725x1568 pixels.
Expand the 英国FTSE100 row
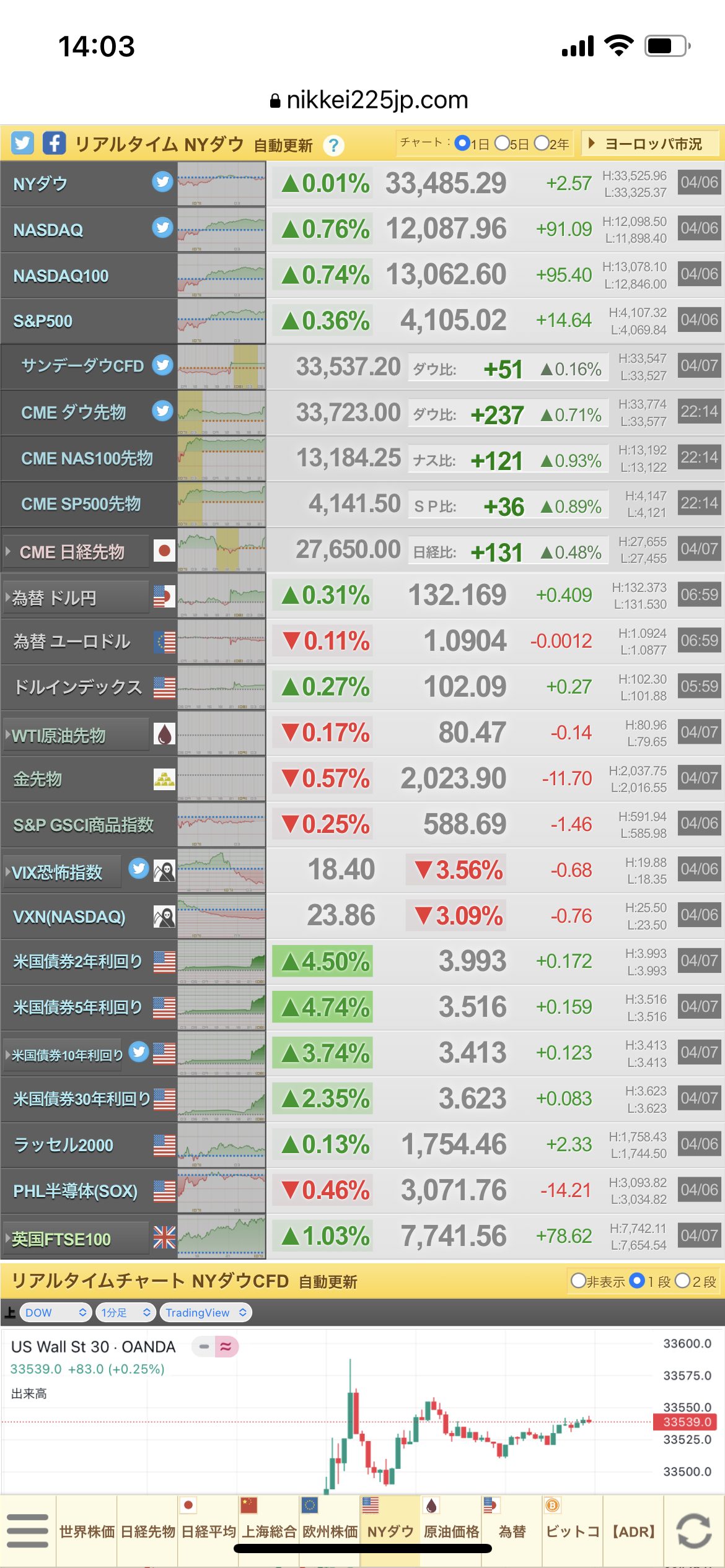point(7,1239)
